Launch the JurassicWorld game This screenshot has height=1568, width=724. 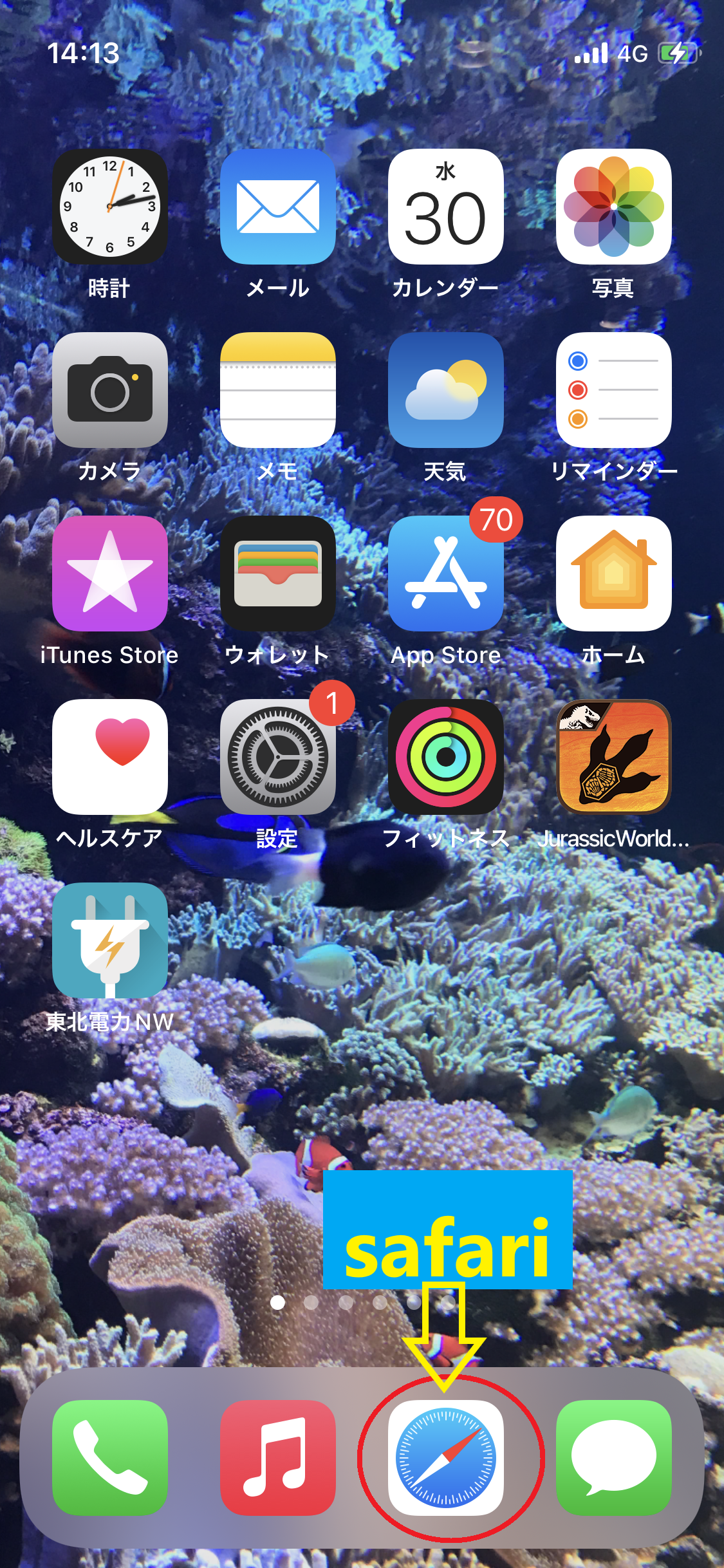[x=614, y=757]
